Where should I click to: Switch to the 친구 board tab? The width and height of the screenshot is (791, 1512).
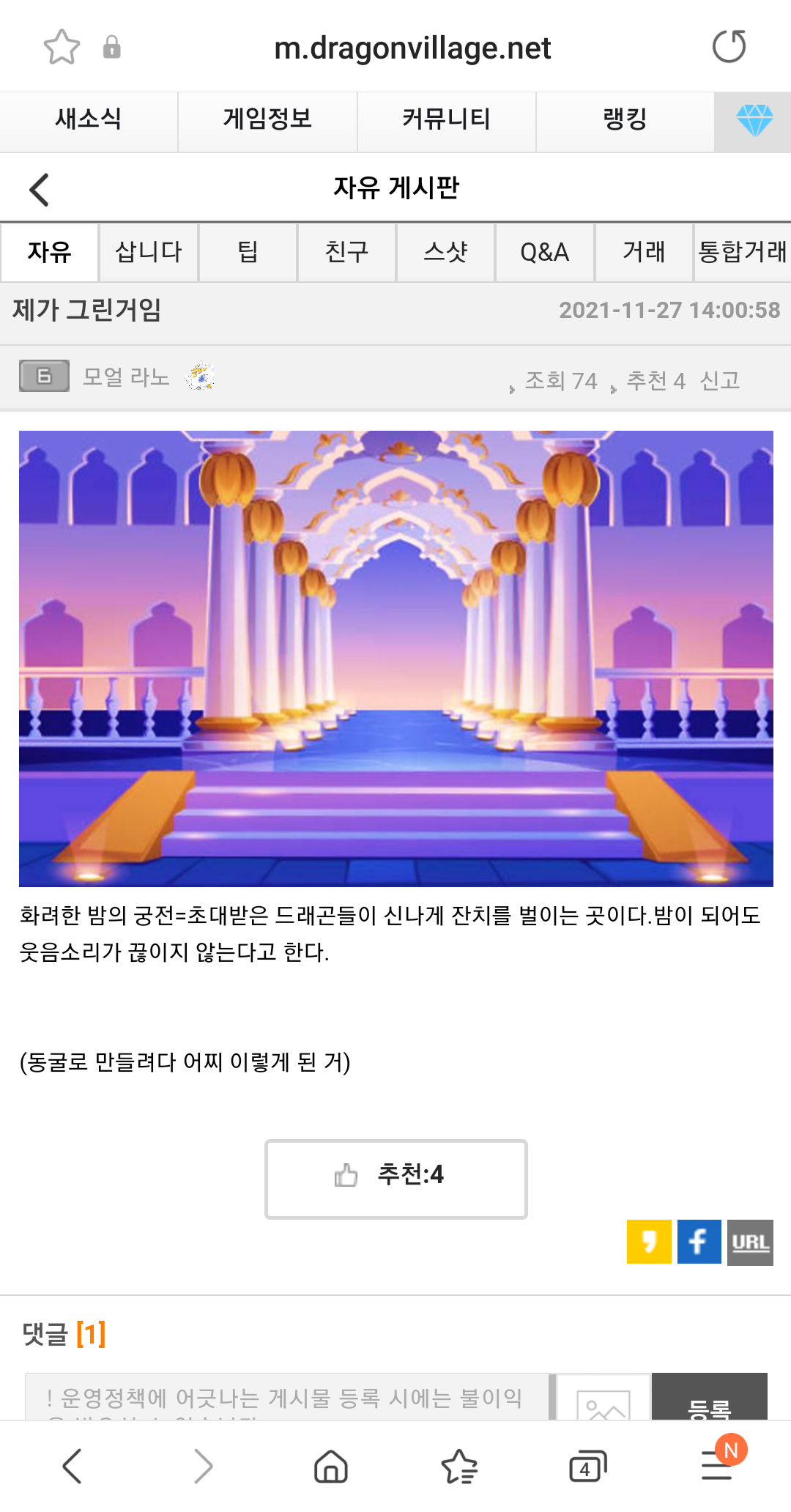pyautogui.click(x=346, y=252)
